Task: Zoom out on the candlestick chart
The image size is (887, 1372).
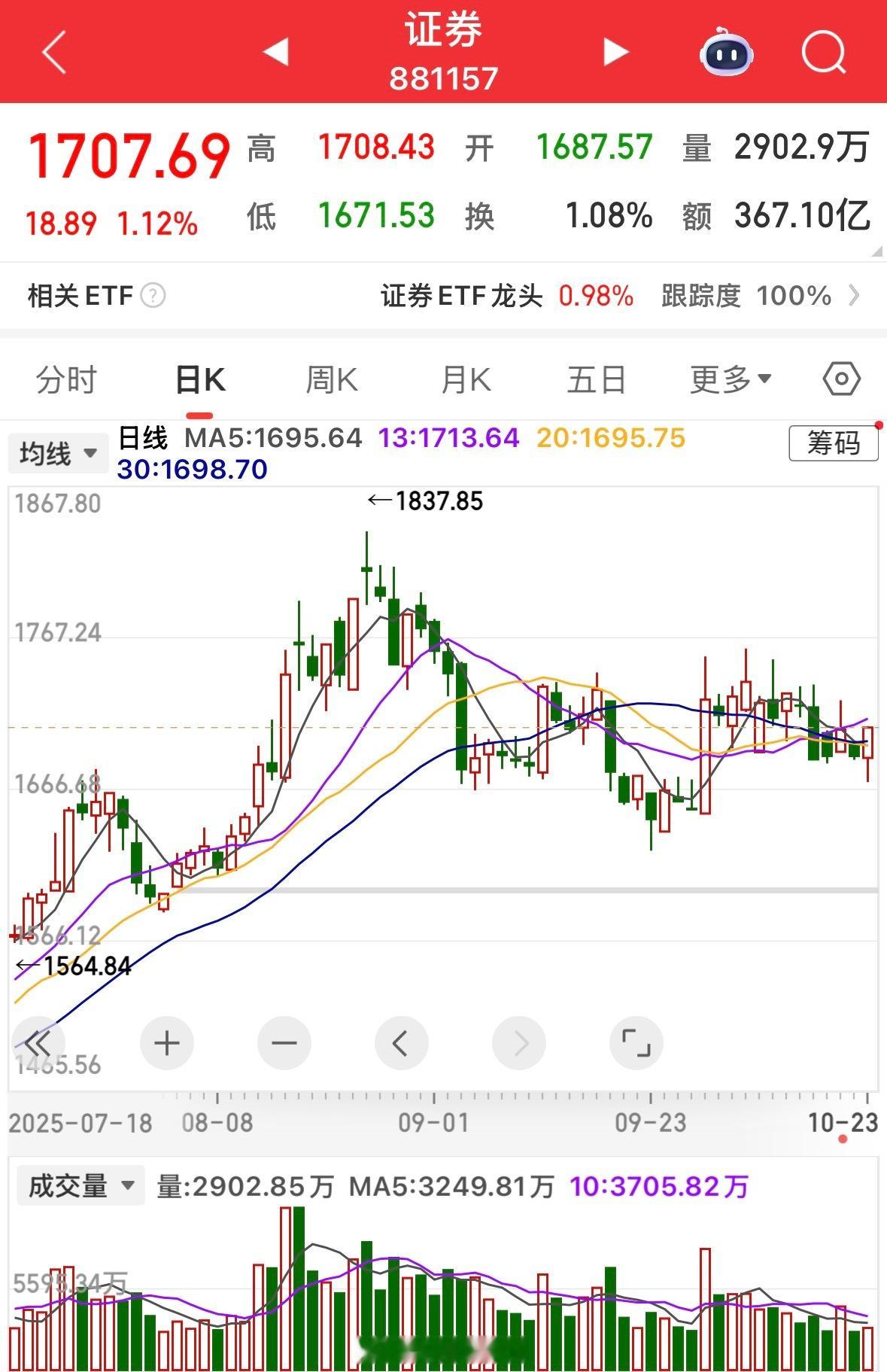Action: coord(284,1043)
